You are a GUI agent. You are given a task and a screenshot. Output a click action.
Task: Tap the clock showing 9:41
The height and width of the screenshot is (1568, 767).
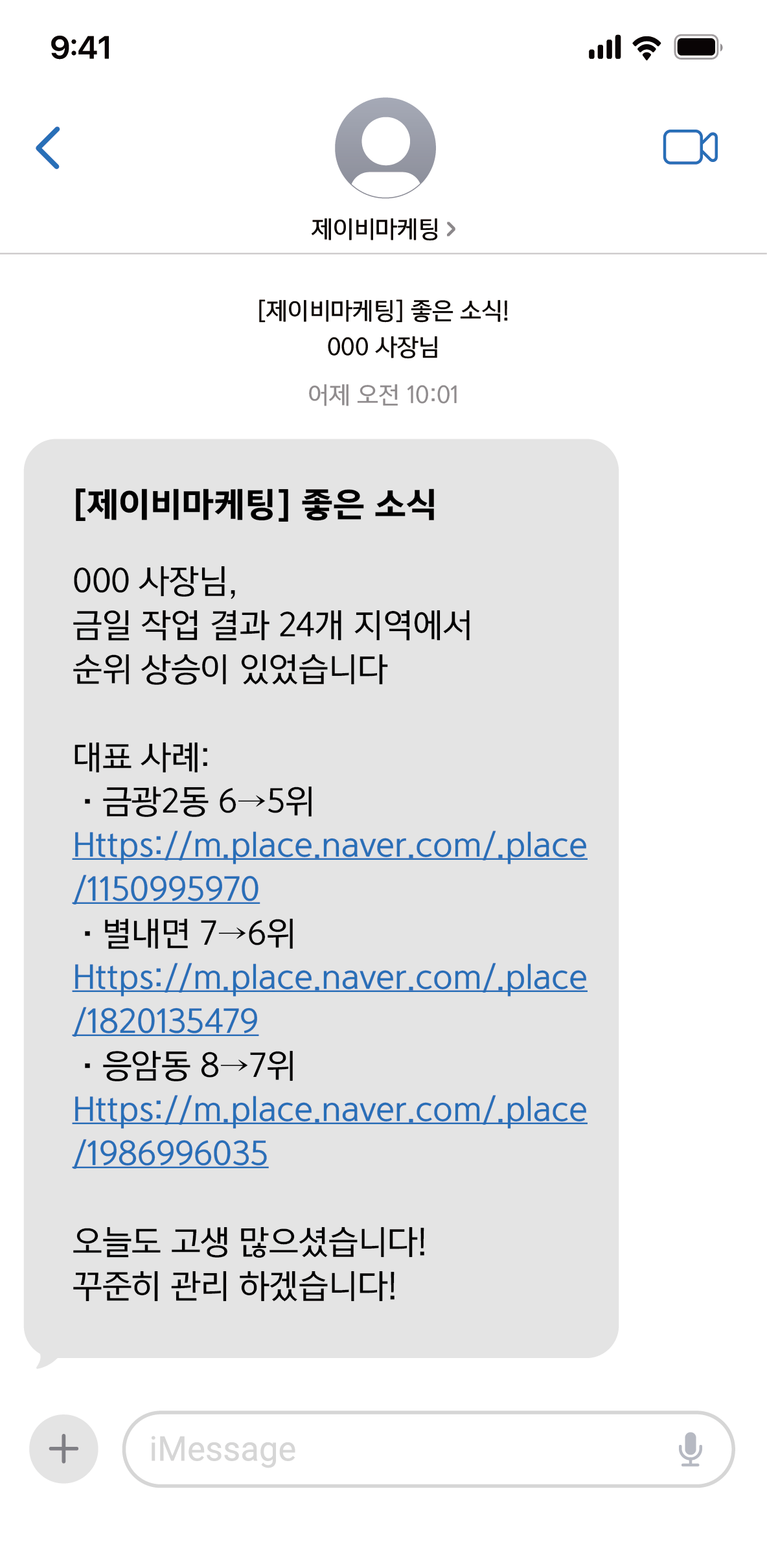pyautogui.click(x=80, y=47)
